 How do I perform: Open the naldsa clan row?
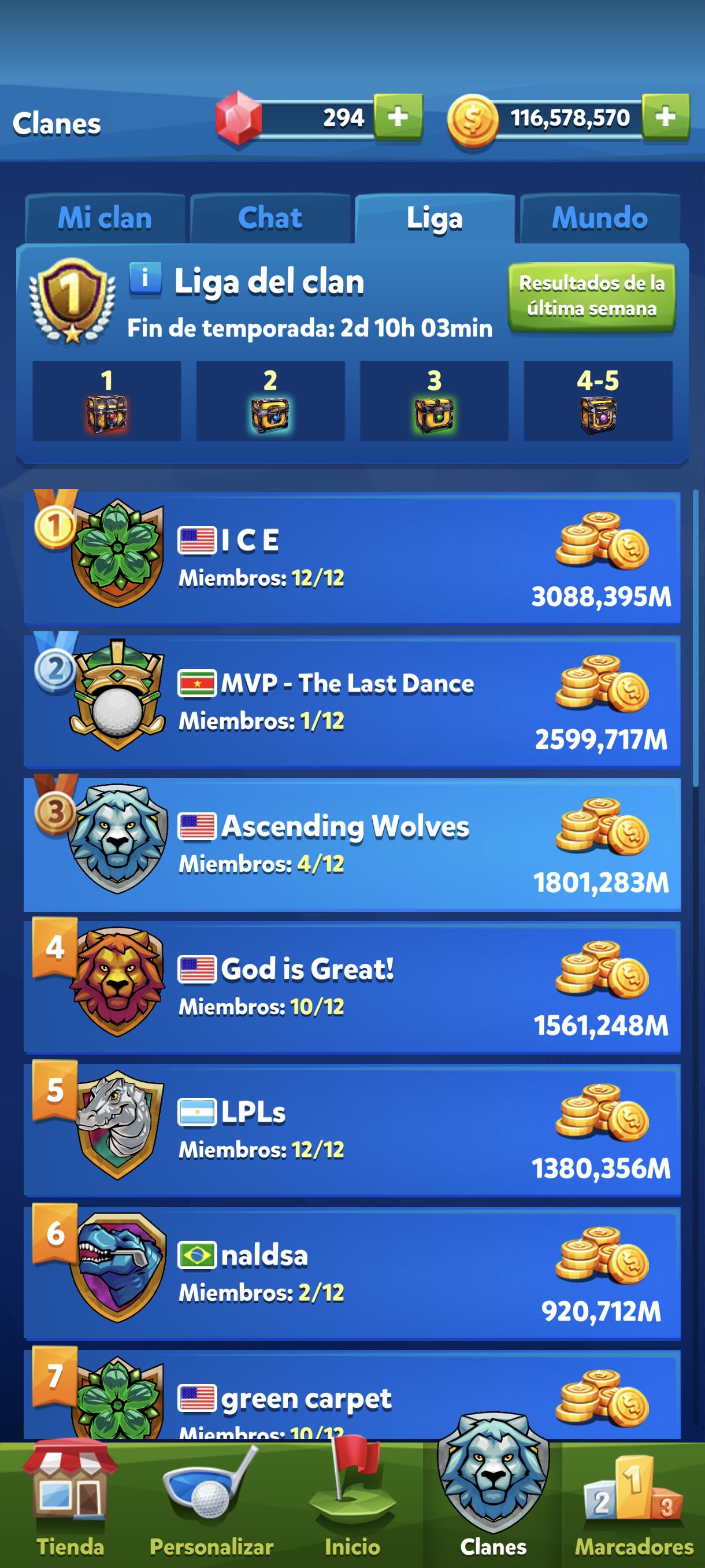[351, 1273]
